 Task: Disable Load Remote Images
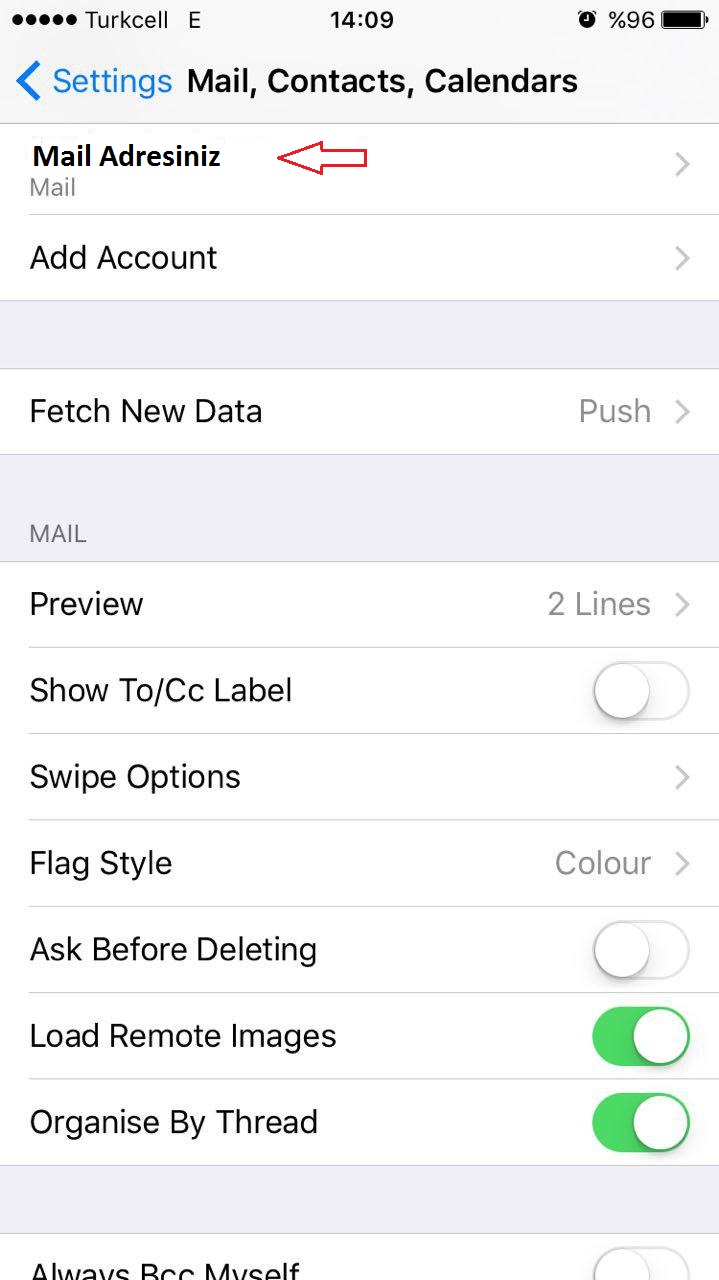[640, 1036]
